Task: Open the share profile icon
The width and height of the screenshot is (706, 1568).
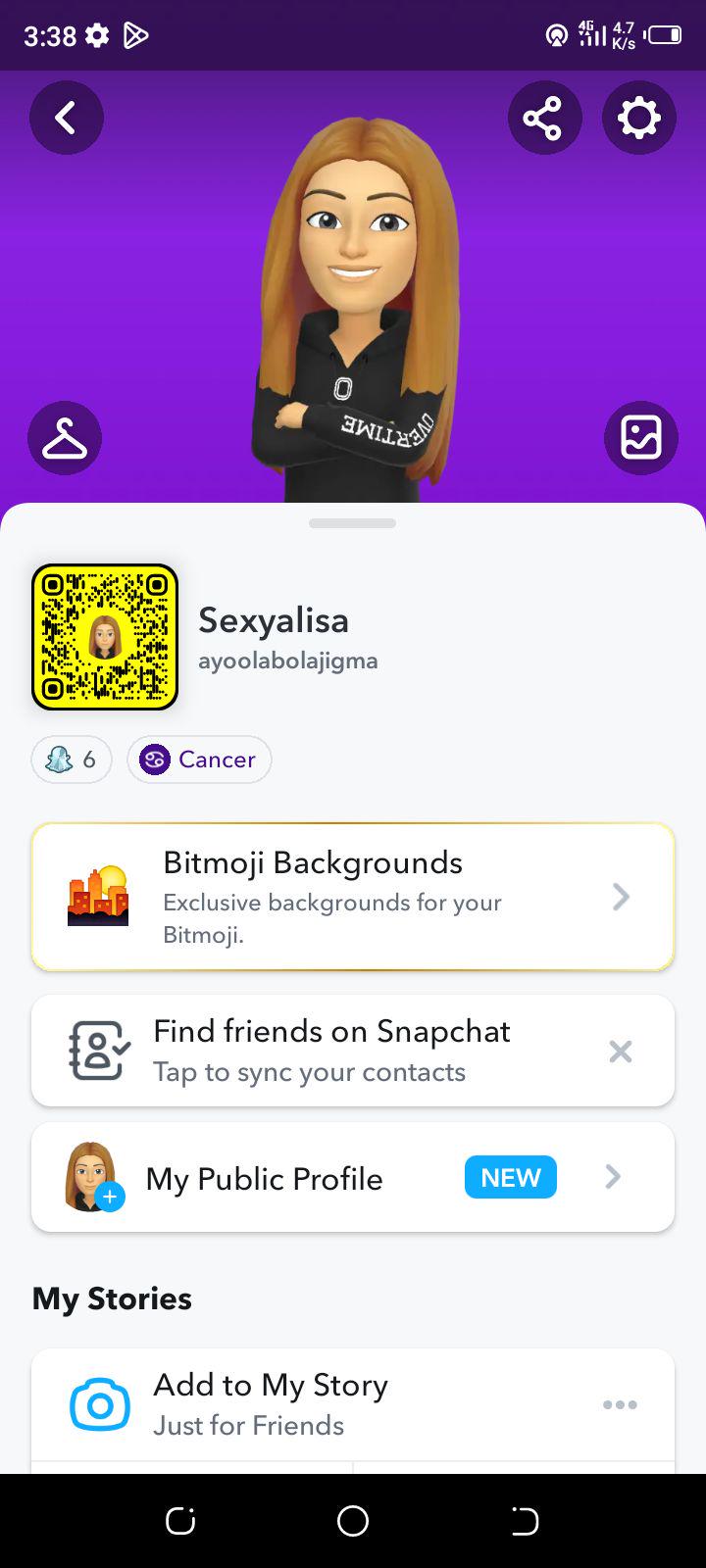Action: click(545, 118)
